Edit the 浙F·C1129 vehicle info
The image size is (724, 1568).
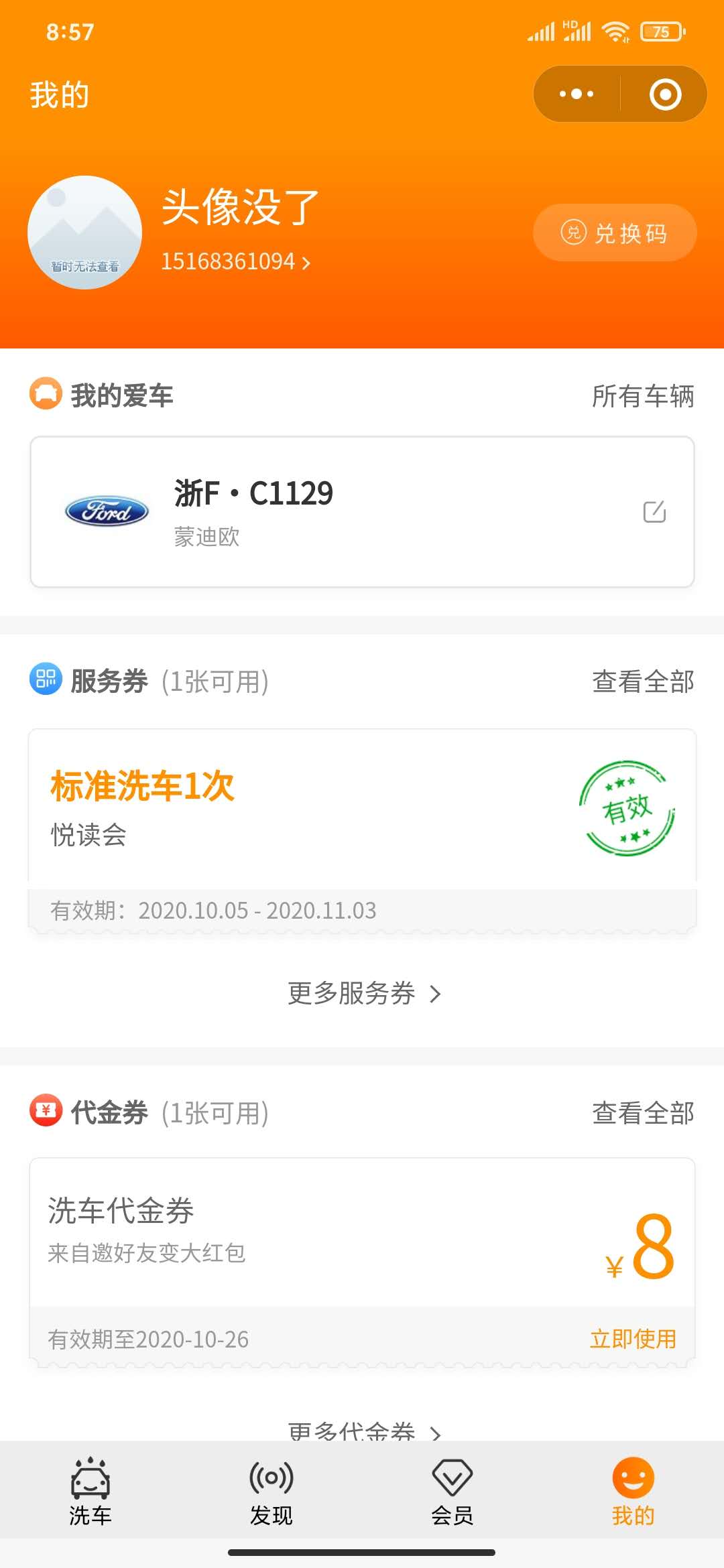click(654, 511)
